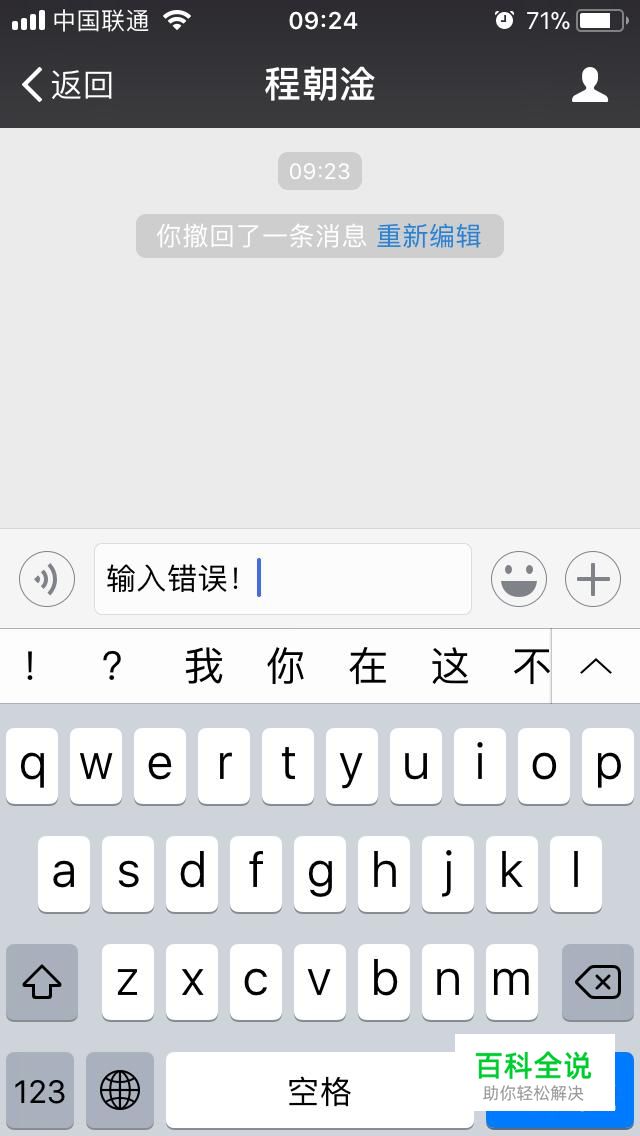The image size is (640, 1136).
Task: Open the plus attachment menu
Action: (x=593, y=579)
